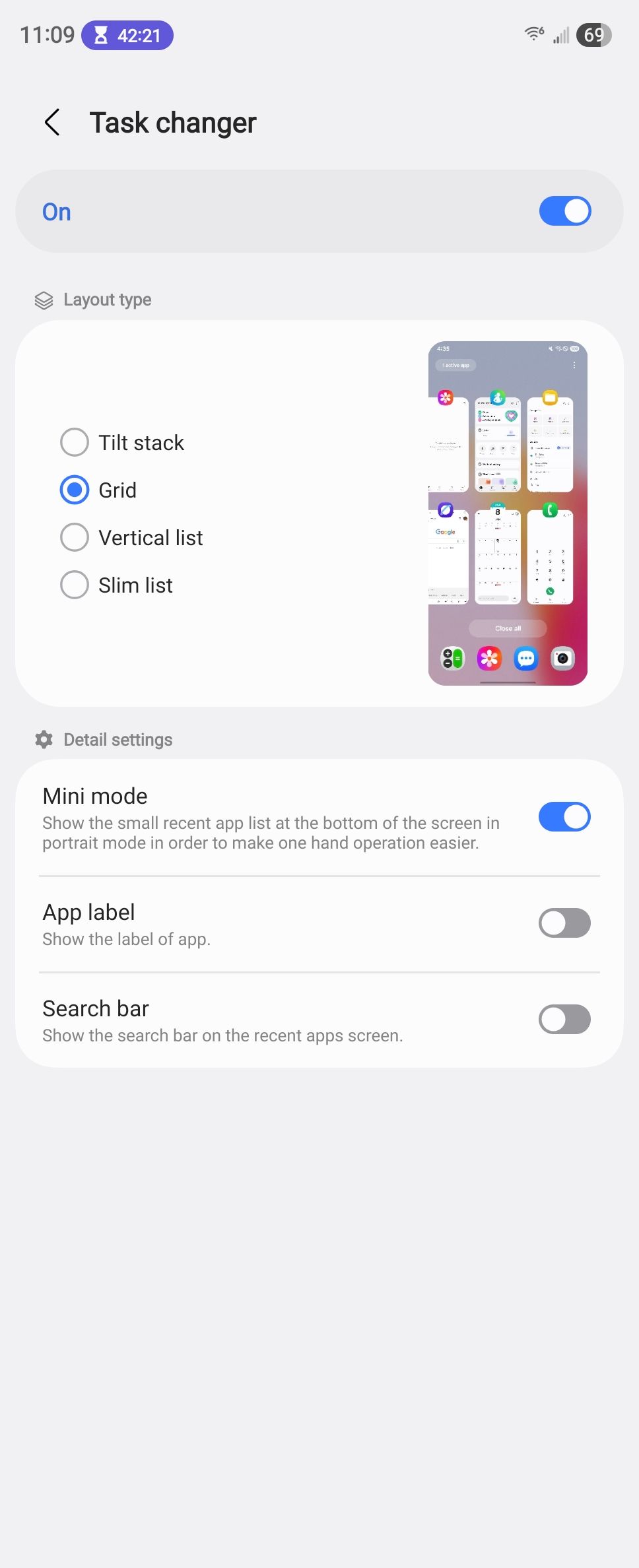639x1568 pixels.
Task: Tap the Samsung Internet icon in the preview
Action: [446, 511]
